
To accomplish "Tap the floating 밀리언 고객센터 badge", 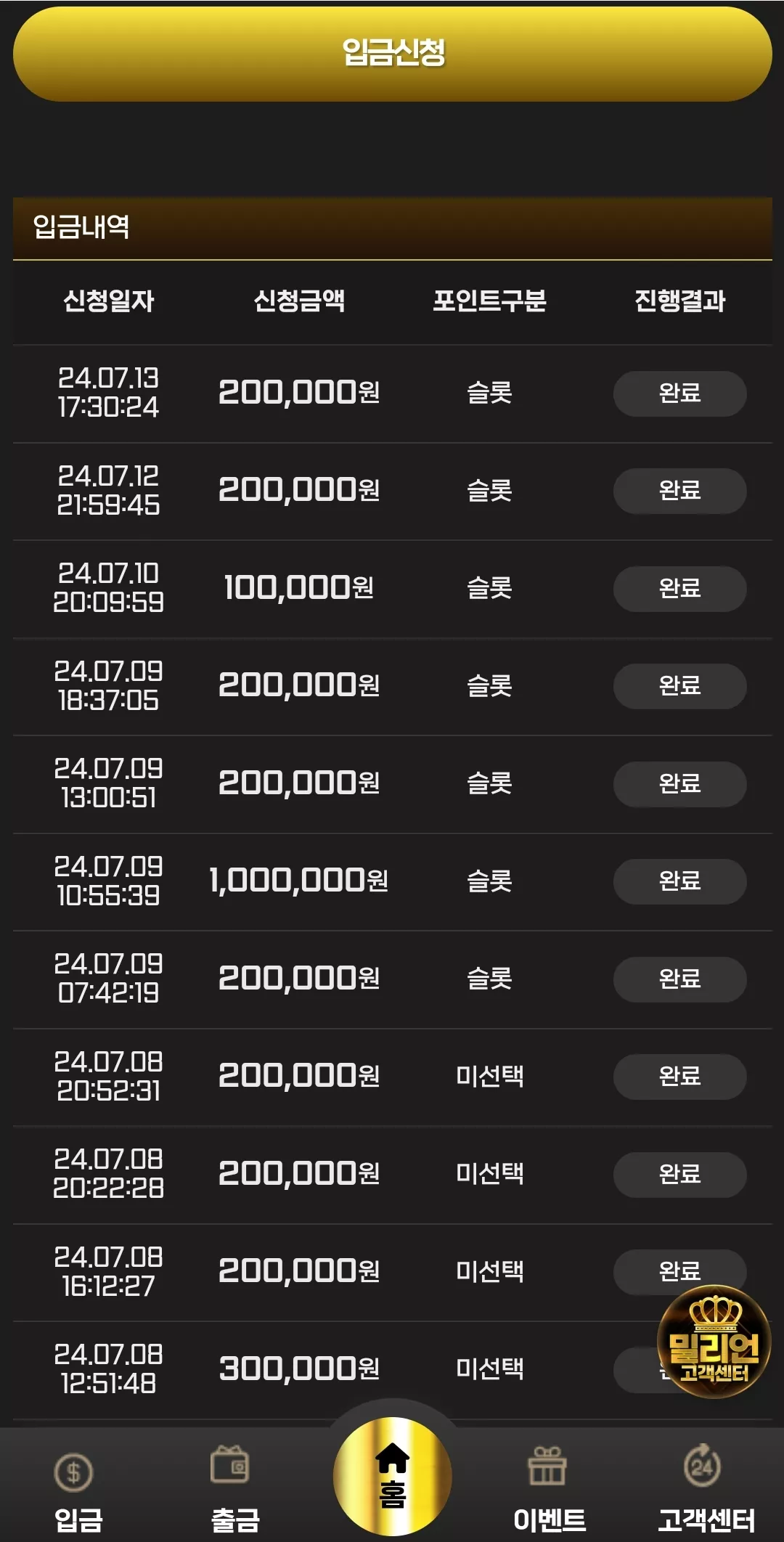I will coord(714,1342).
